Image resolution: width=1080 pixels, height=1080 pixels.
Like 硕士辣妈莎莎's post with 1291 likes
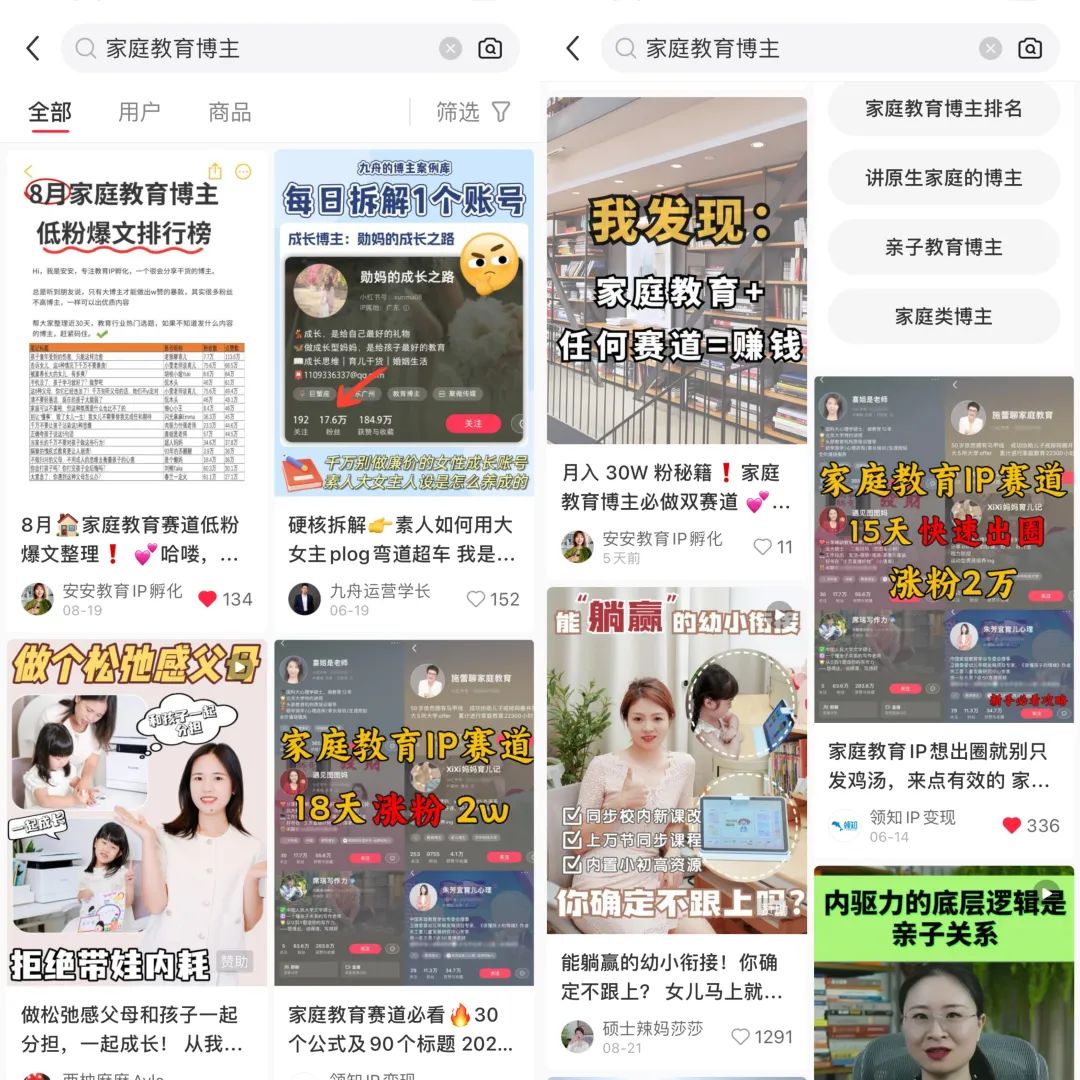pos(741,1037)
